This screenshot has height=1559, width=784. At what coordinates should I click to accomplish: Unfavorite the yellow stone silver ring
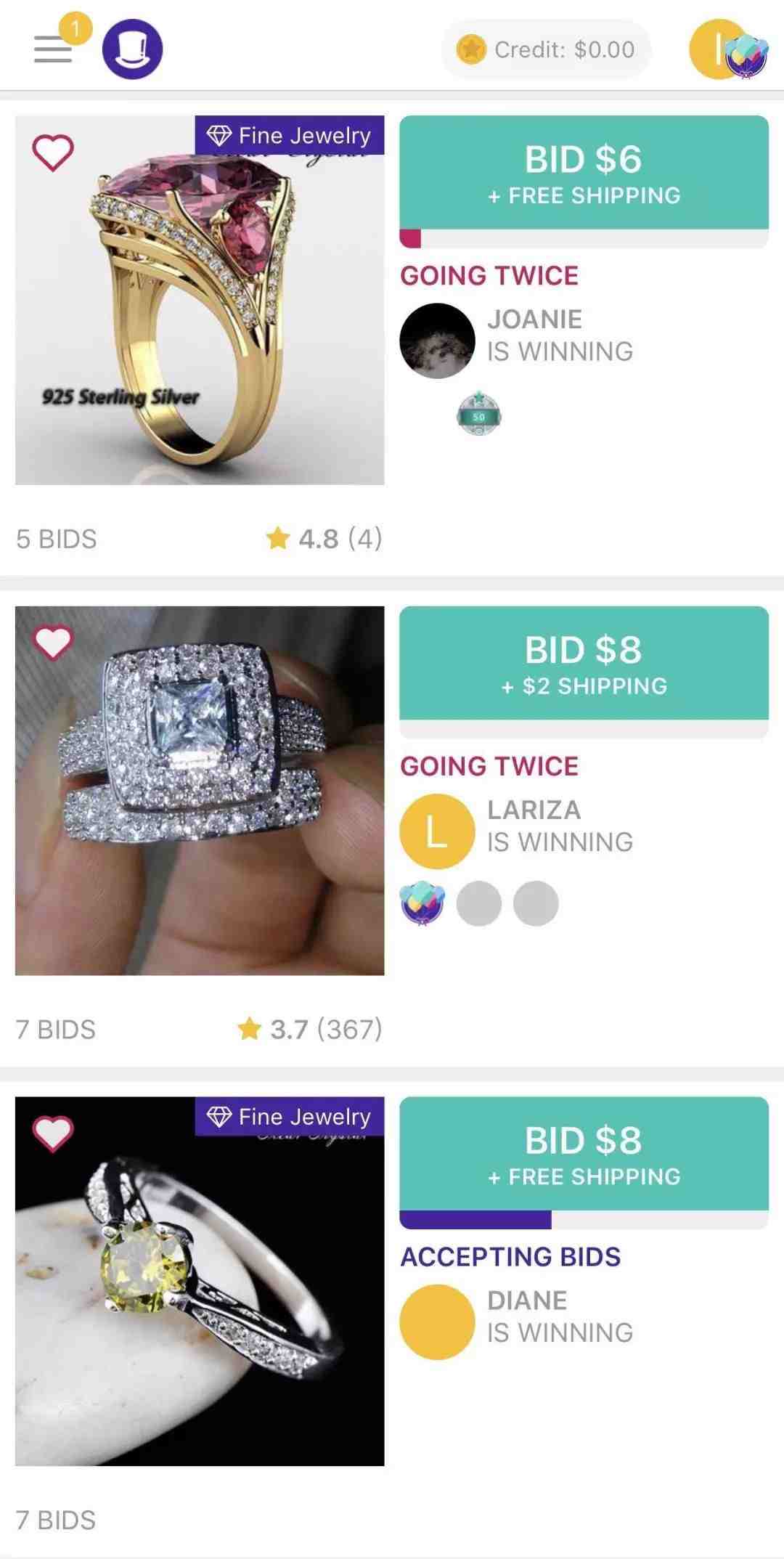53,1133
